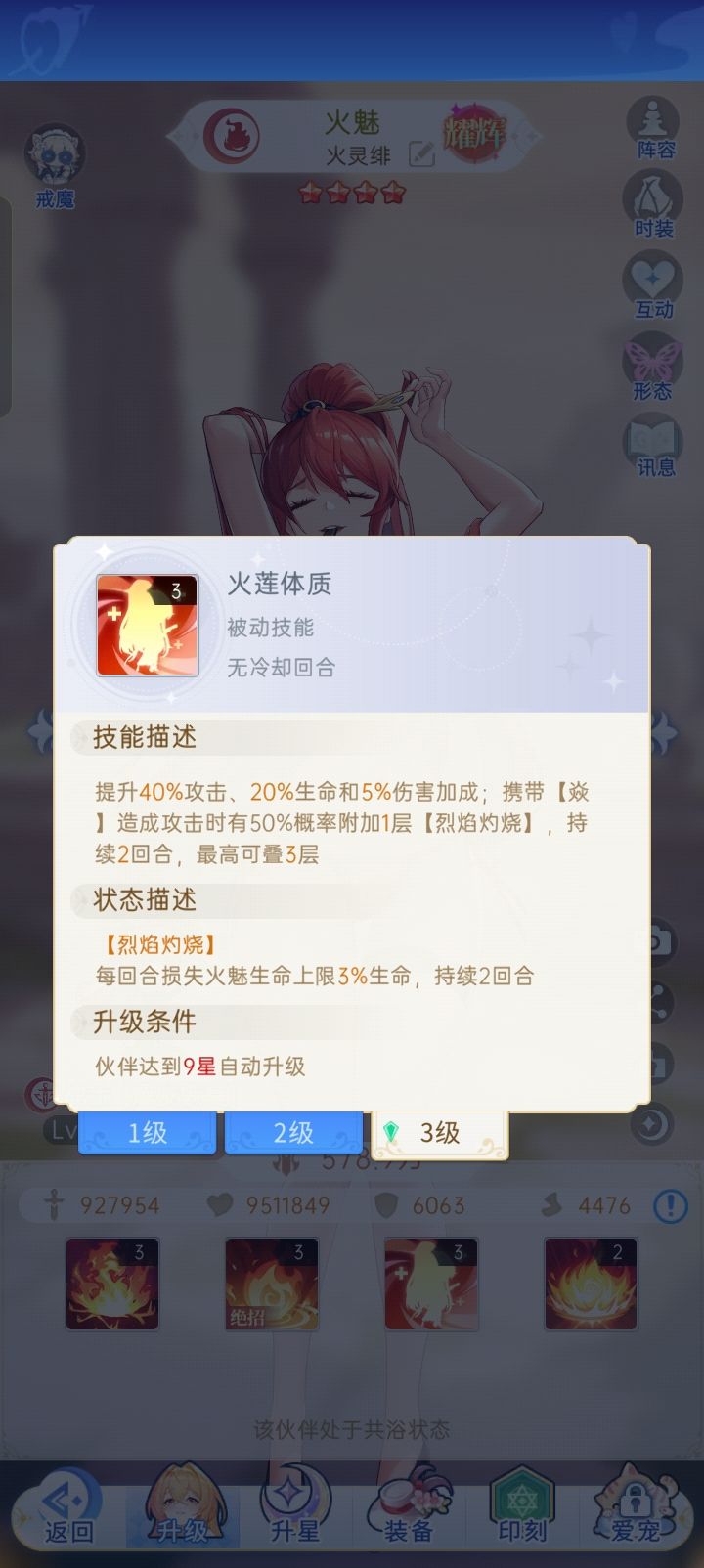Open the 爱宠 pet screen

click(x=636, y=1510)
